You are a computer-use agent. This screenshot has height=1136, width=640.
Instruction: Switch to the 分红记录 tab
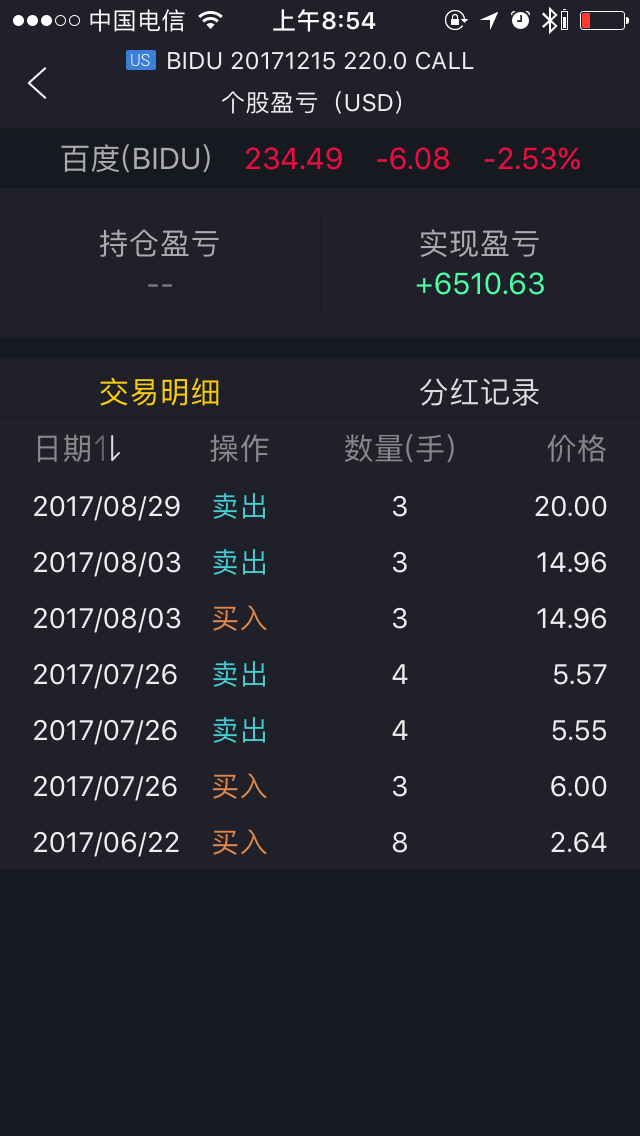(479, 392)
